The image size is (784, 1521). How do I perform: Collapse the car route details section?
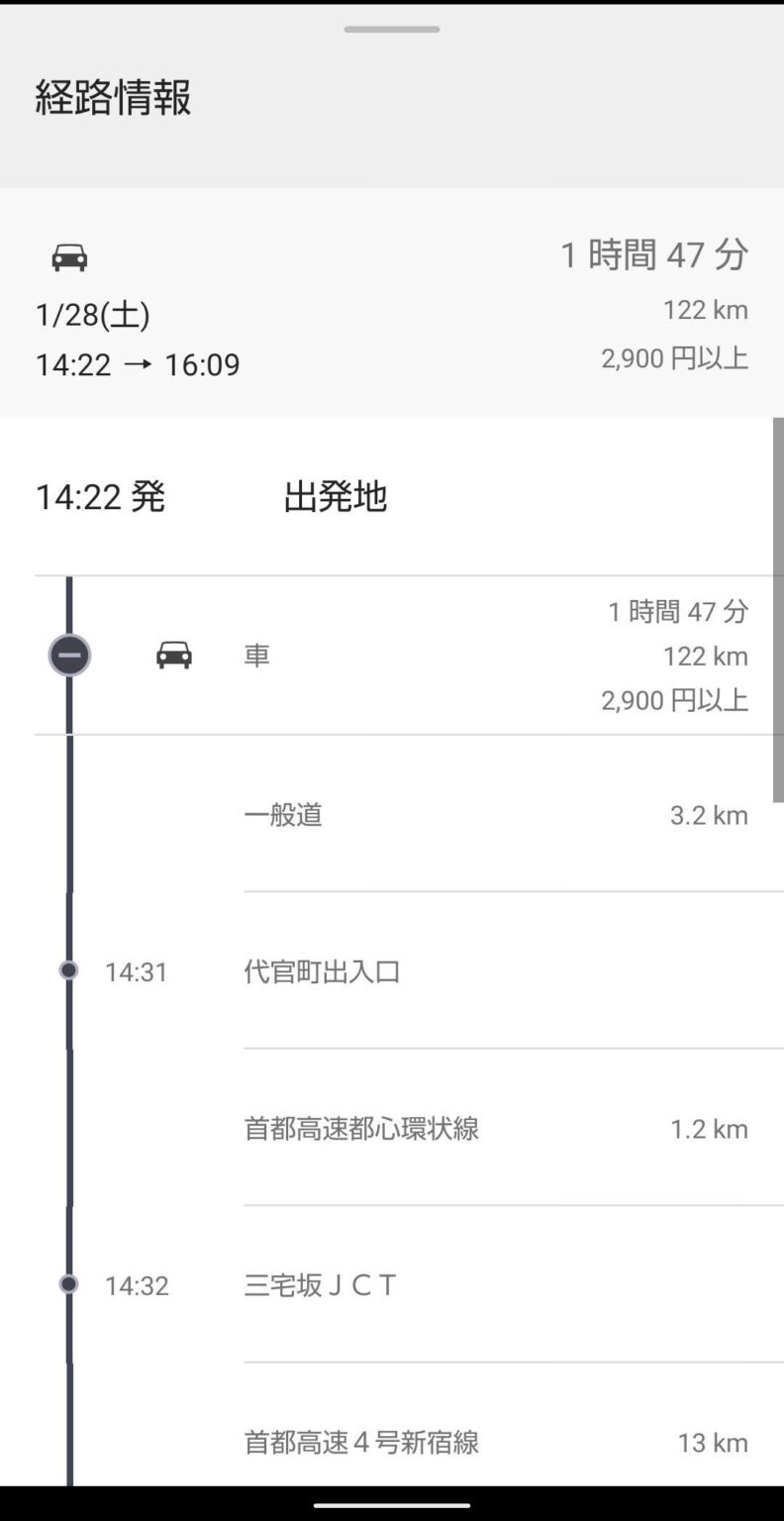pyautogui.click(x=69, y=656)
